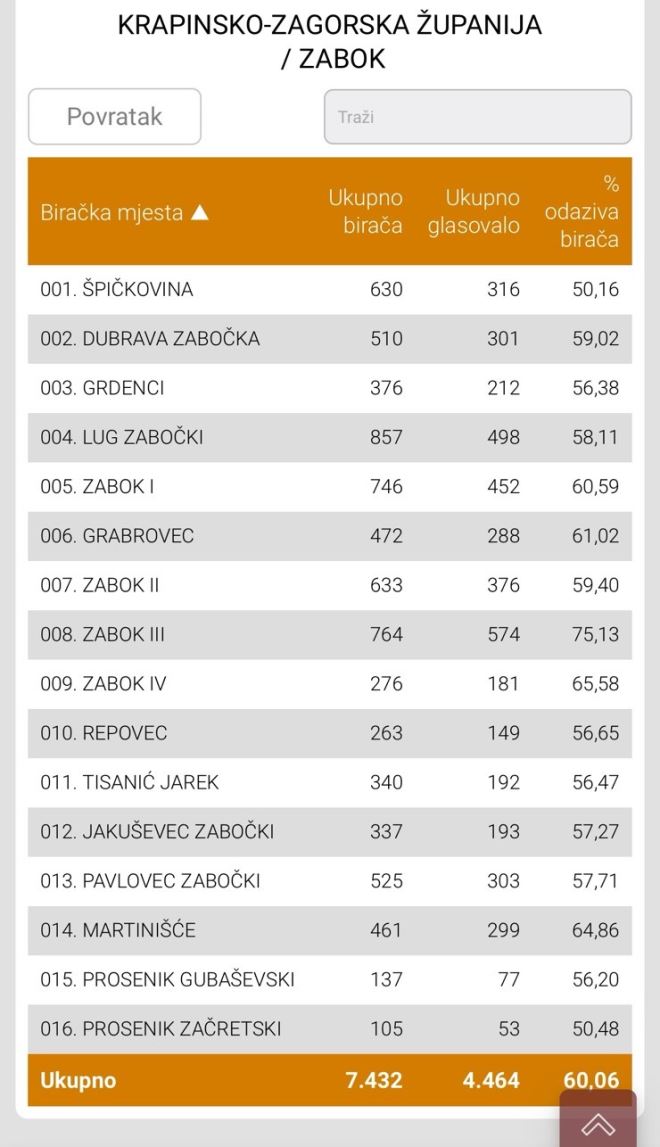Focus the Traži search field
Image resolution: width=660 pixels, height=1147 pixels.
click(x=477, y=117)
